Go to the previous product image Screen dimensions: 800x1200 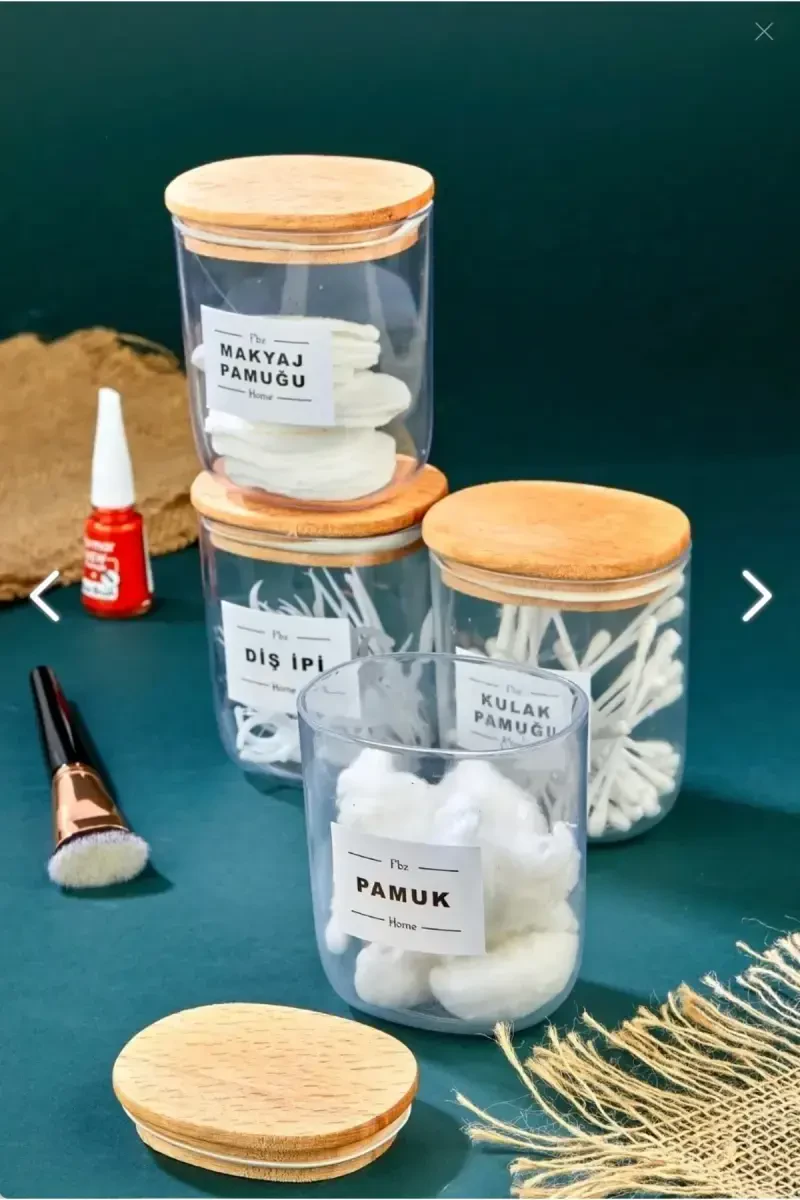pos(44,596)
